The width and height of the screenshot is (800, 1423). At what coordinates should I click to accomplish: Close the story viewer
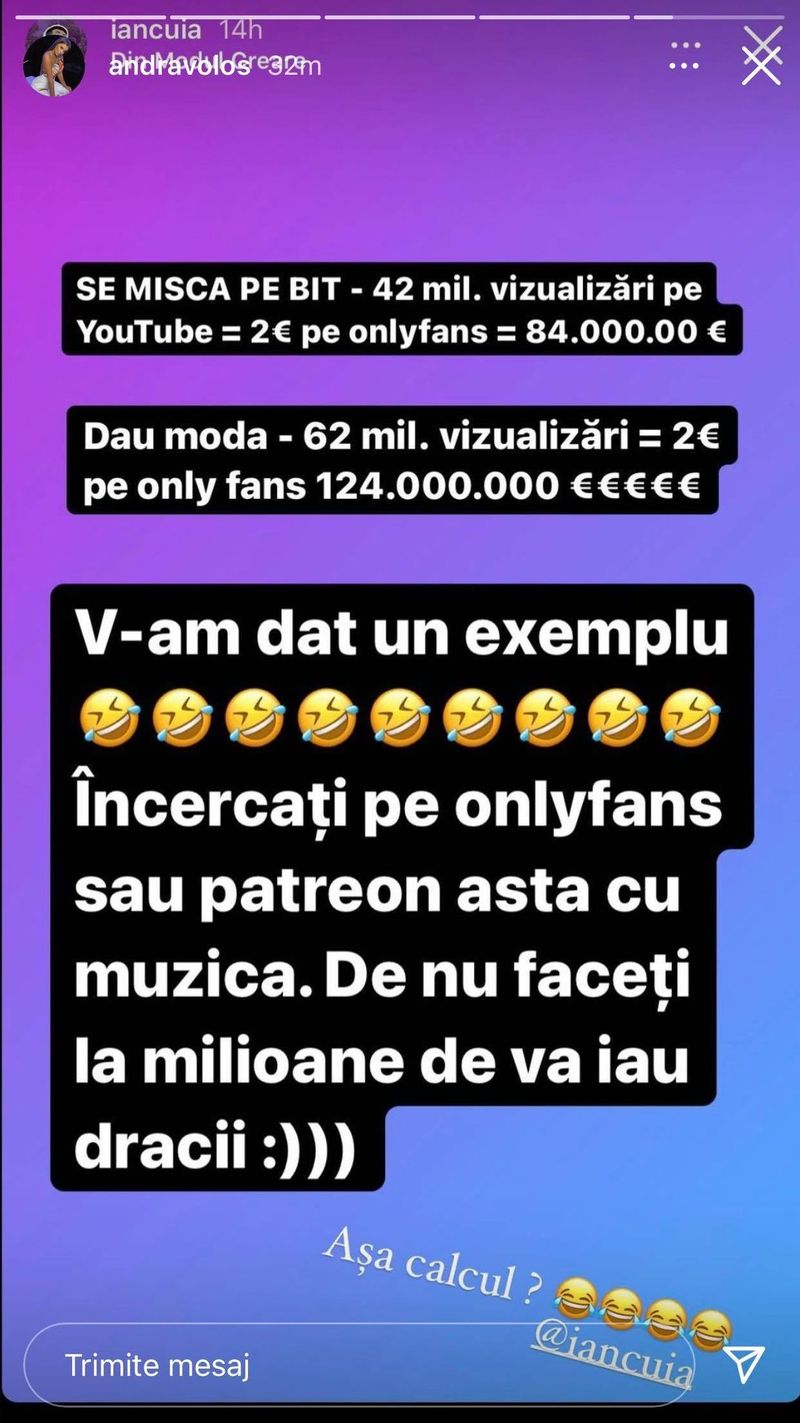[761, 56]
